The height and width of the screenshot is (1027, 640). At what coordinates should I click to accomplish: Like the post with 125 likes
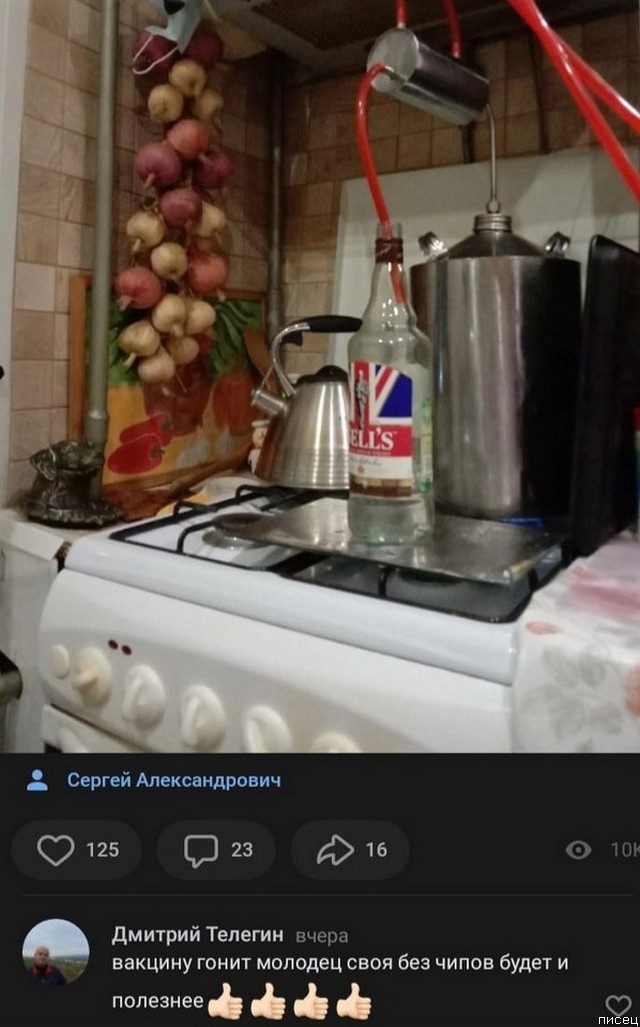click(76, 850)
